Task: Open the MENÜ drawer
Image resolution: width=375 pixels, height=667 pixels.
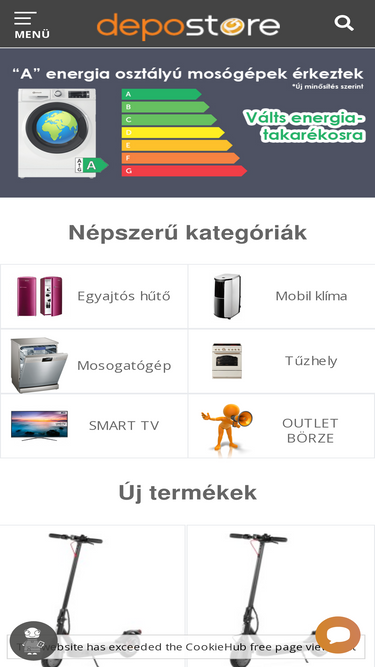Action: [32, 25]
